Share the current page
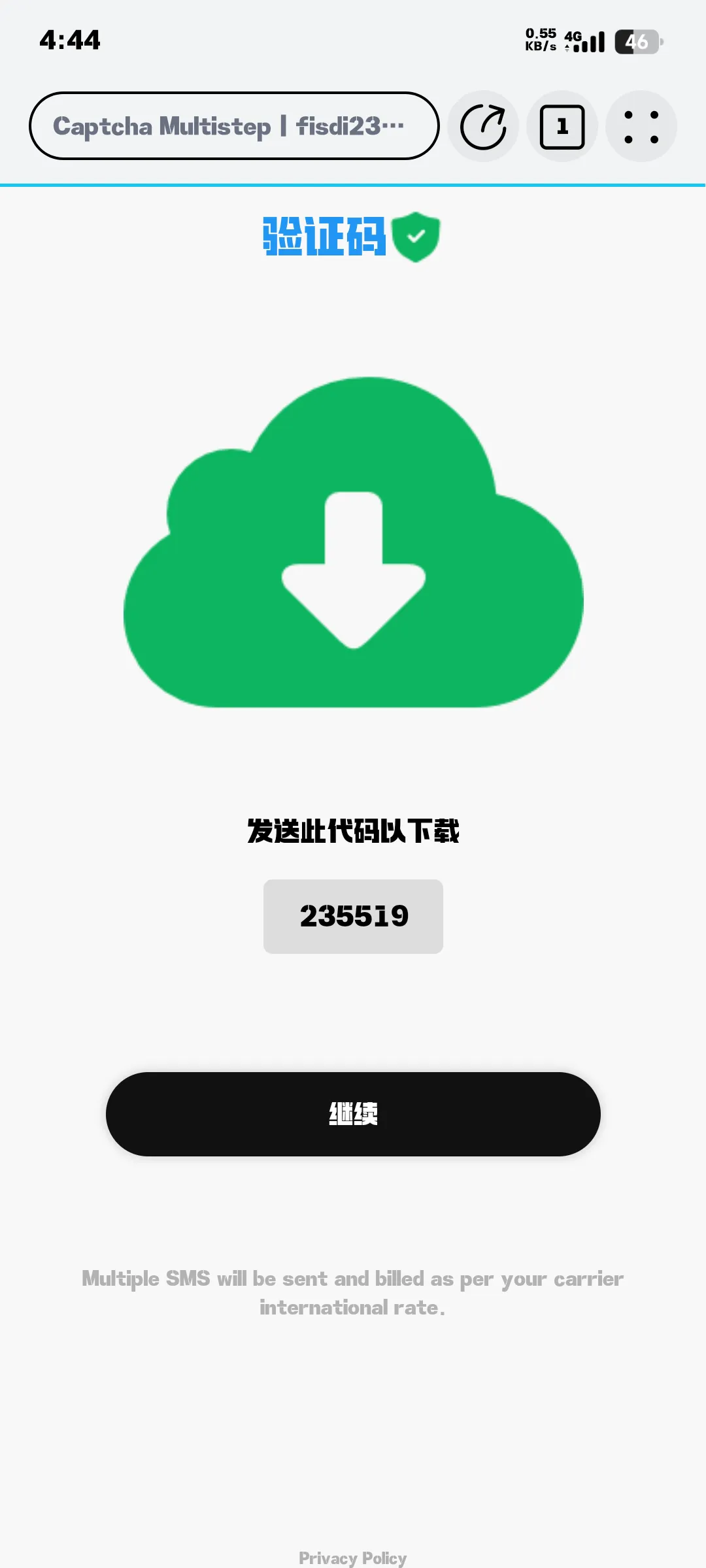The width and height of the screenshot is (706, 1568). point(483,126)
